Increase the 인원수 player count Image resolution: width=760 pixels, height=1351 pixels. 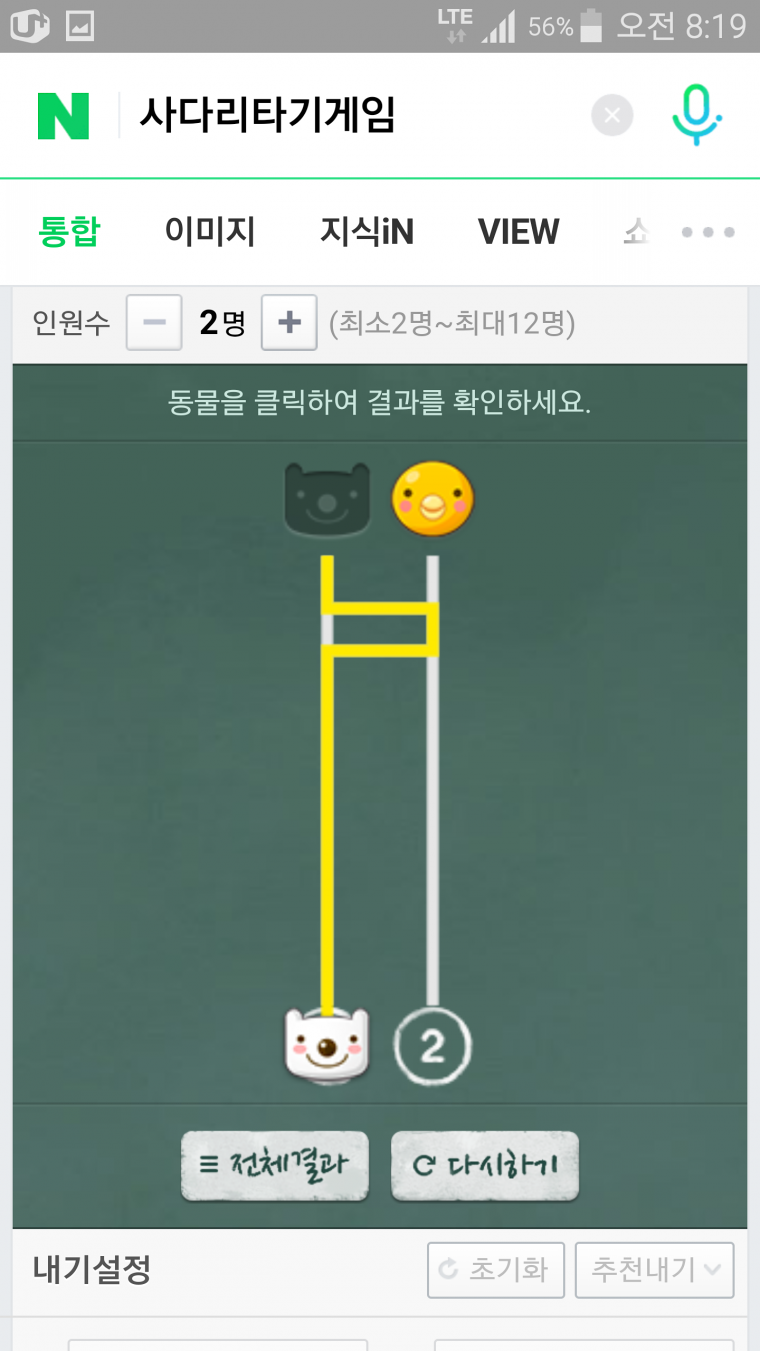tap(289, 322)
